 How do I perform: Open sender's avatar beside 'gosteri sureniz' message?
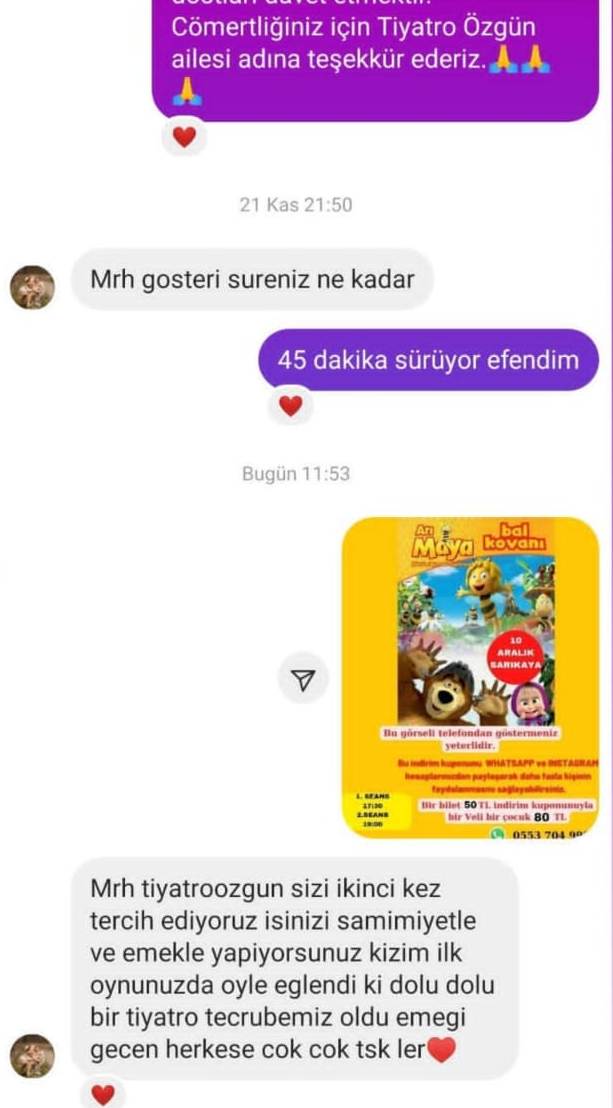32,288
